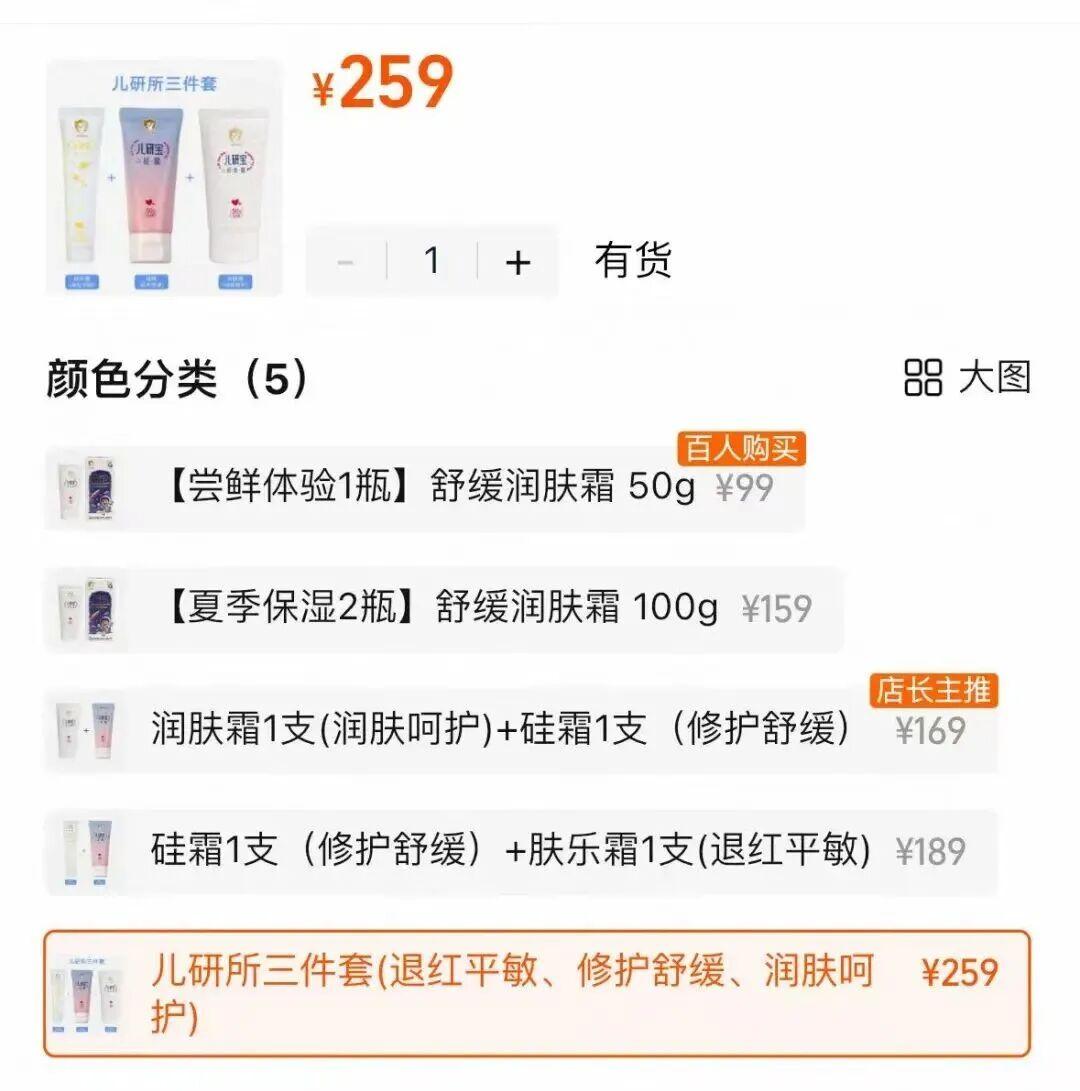Pick 润肤霜1支+硅霜1支 option at ¥169
Image resolution: width=1080 pixels, height=1091 pixels.
click(x=520, y=730)
